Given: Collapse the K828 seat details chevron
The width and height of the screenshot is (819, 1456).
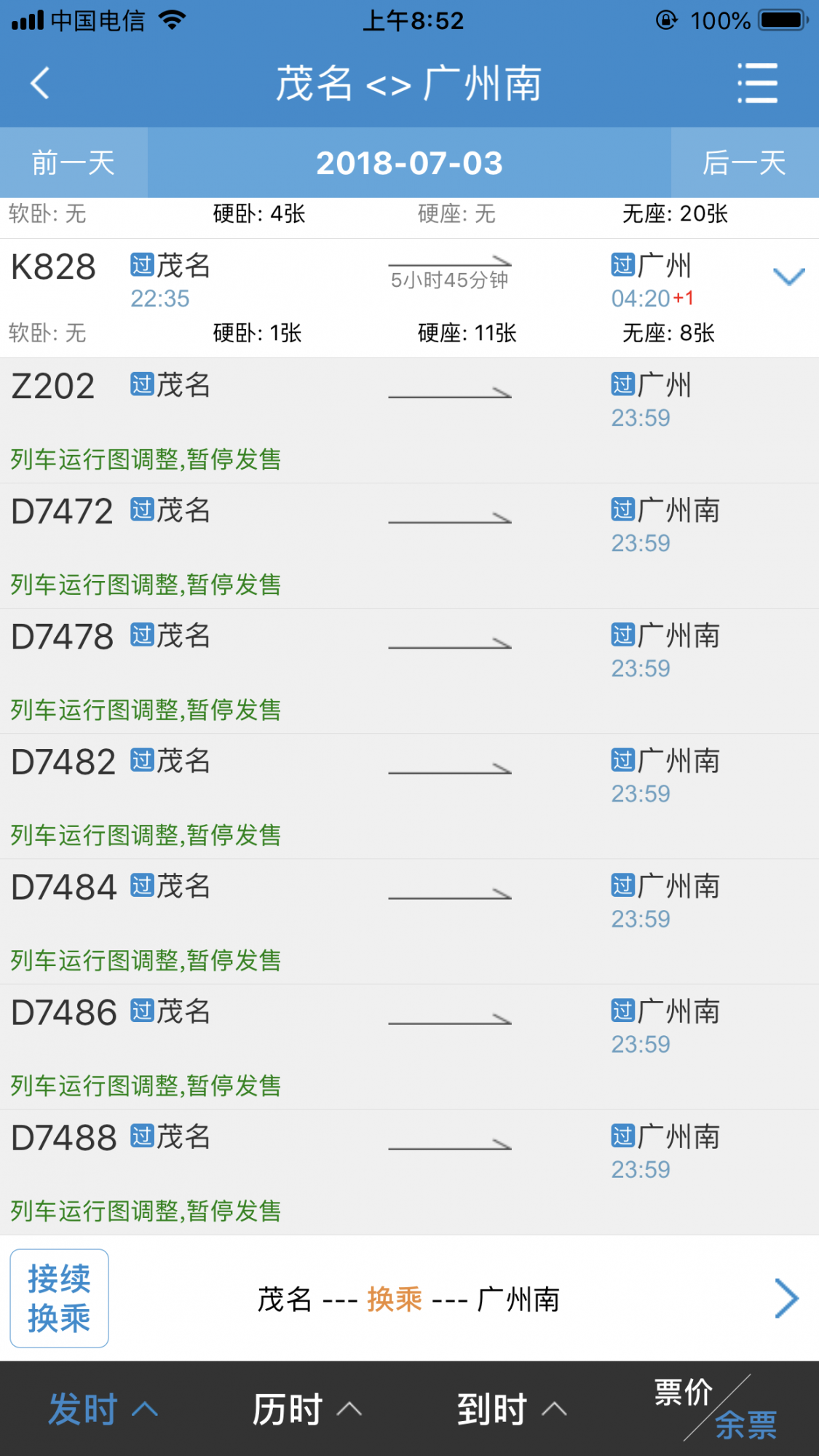Looking at the screenshot, I should (788, 277).
